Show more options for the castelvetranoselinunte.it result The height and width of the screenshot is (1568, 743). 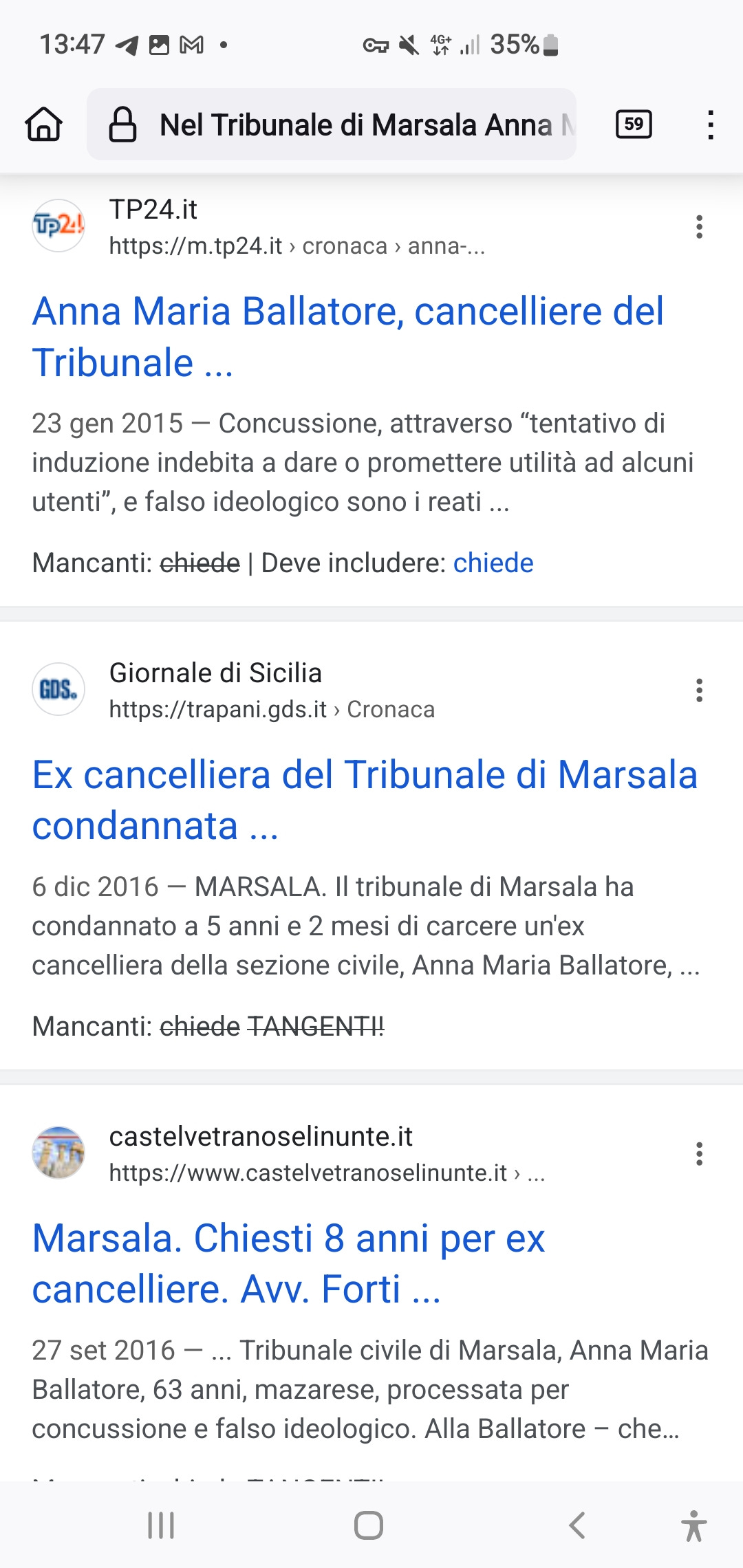click(699, 1153)
